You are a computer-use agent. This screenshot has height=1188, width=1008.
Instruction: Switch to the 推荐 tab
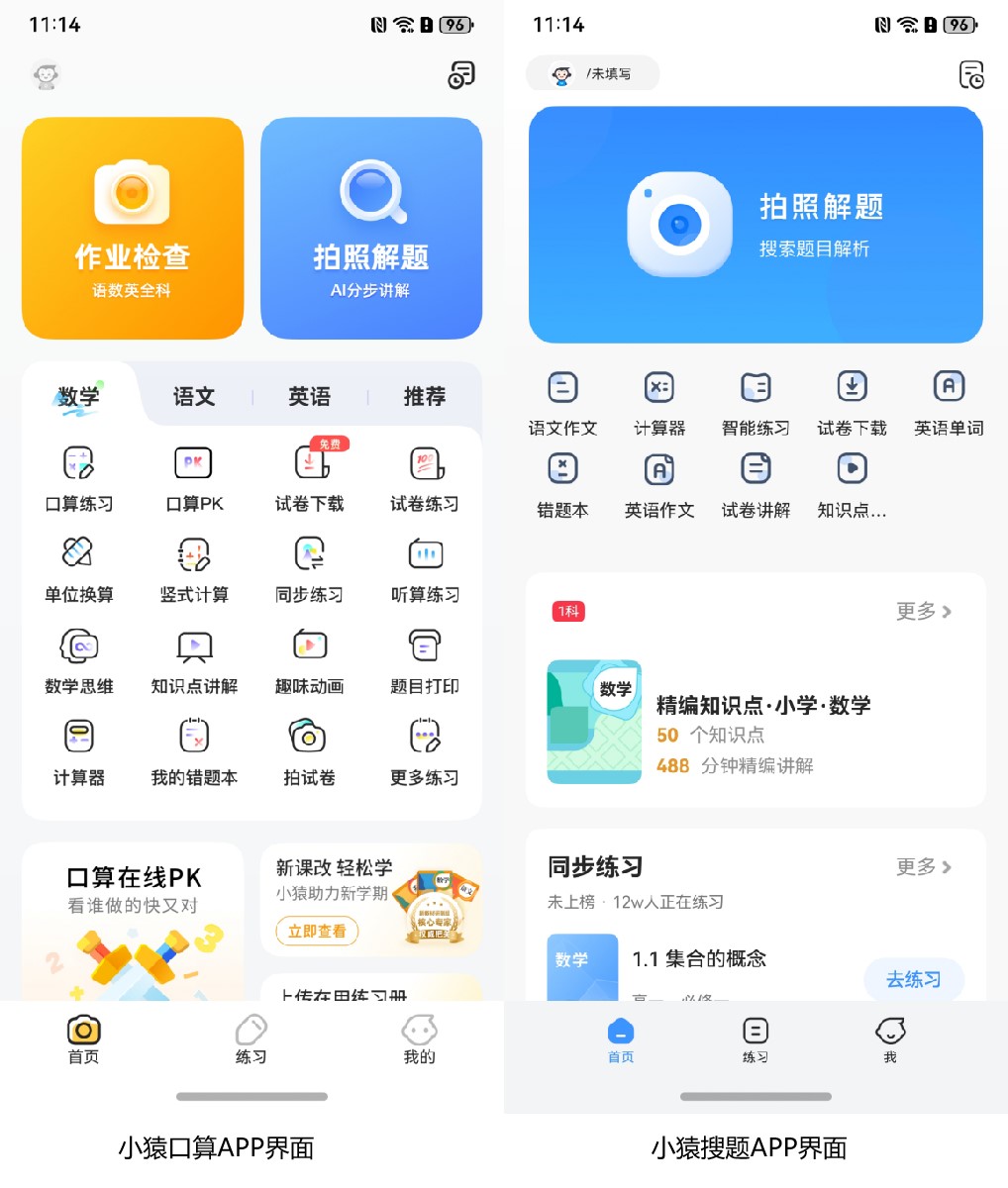click(424, 396)
